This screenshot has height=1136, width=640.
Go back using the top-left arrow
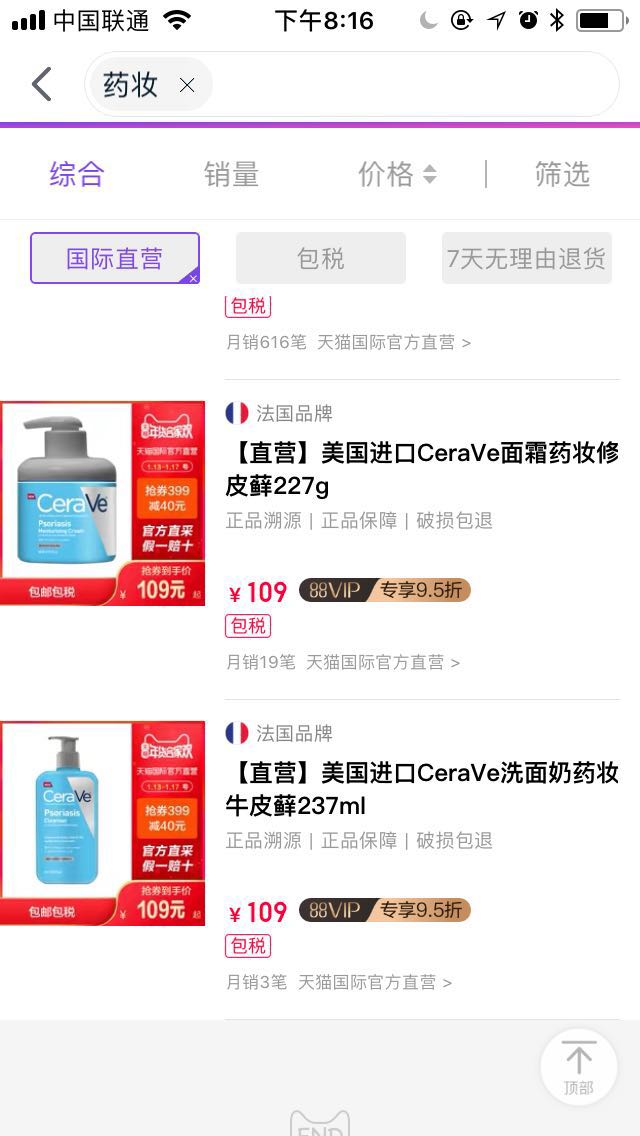41,85
